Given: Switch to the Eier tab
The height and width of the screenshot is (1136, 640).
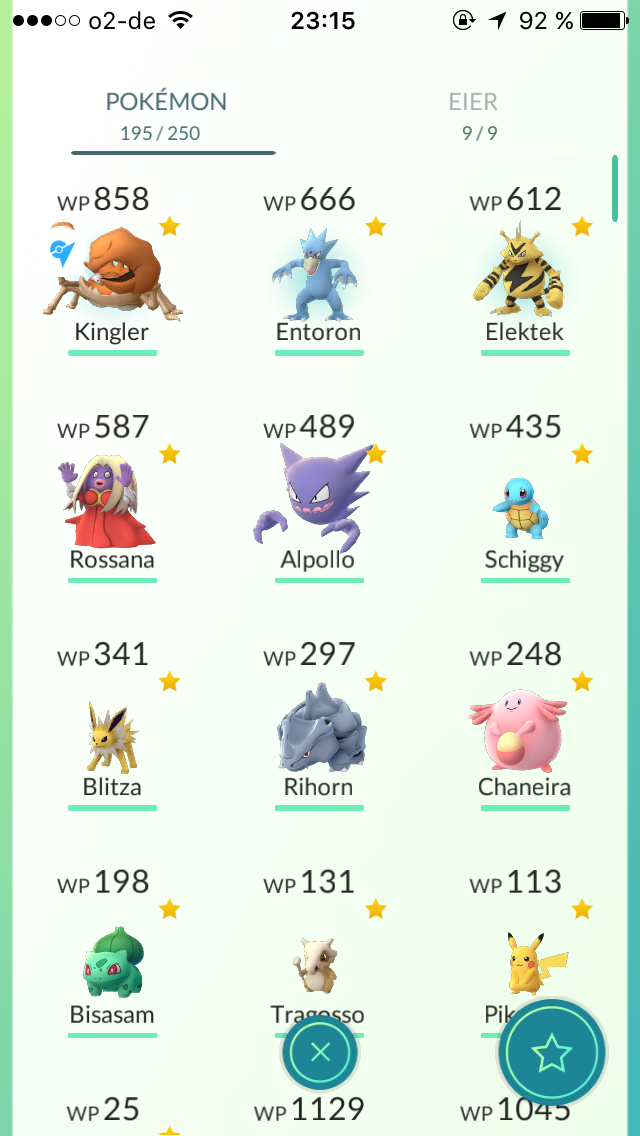Looking at the screenshot, I should coord(473,115).
